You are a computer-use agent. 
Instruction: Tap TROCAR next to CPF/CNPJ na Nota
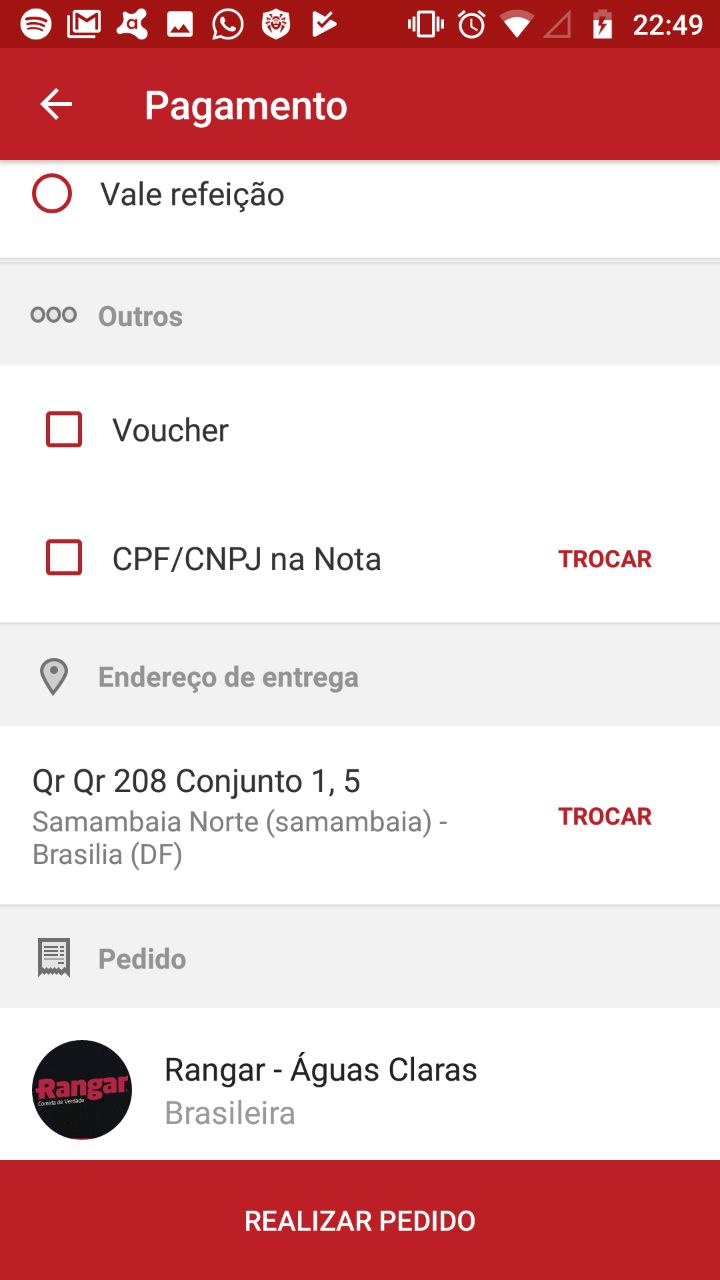point(604,559)
